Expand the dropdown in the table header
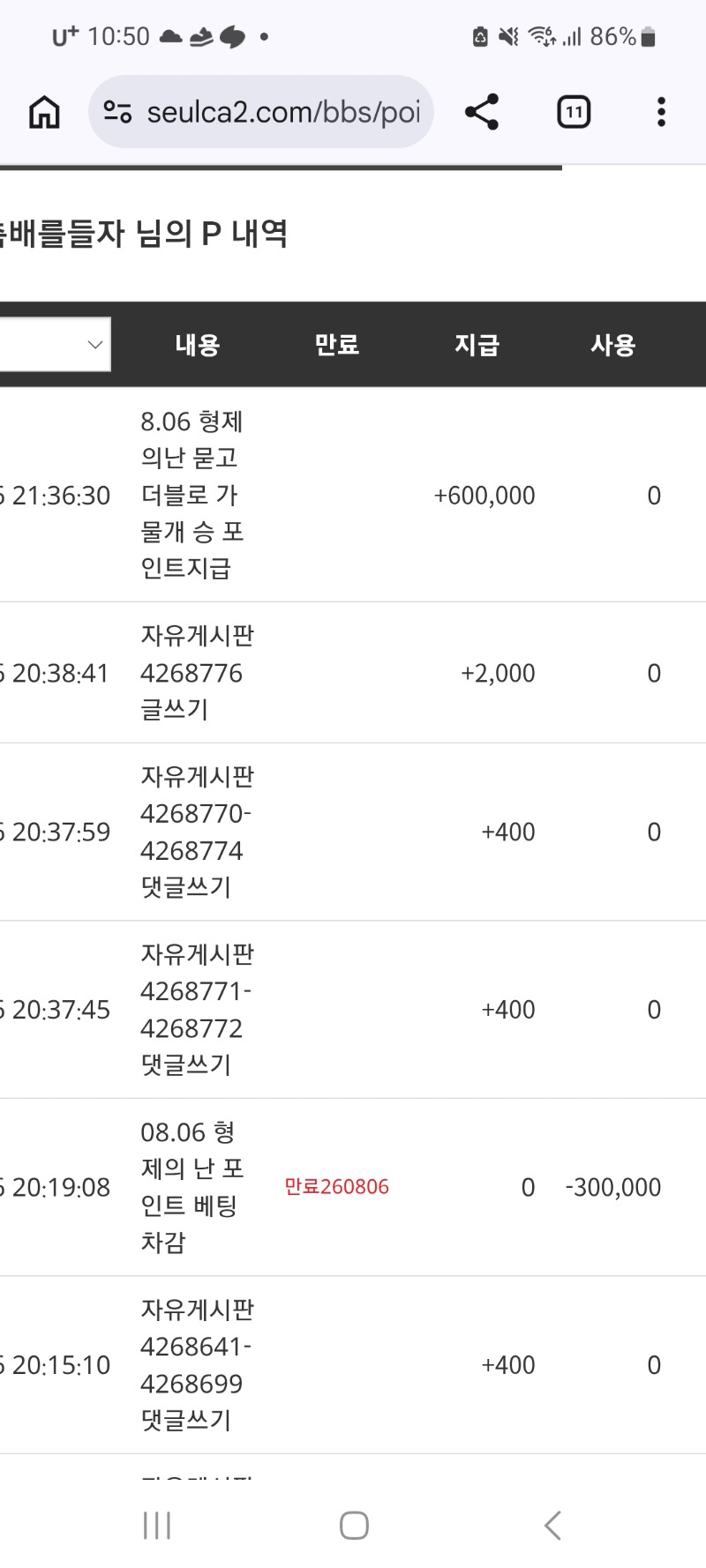The width and height of the screenshot is (706, 1568). (55, 344)
